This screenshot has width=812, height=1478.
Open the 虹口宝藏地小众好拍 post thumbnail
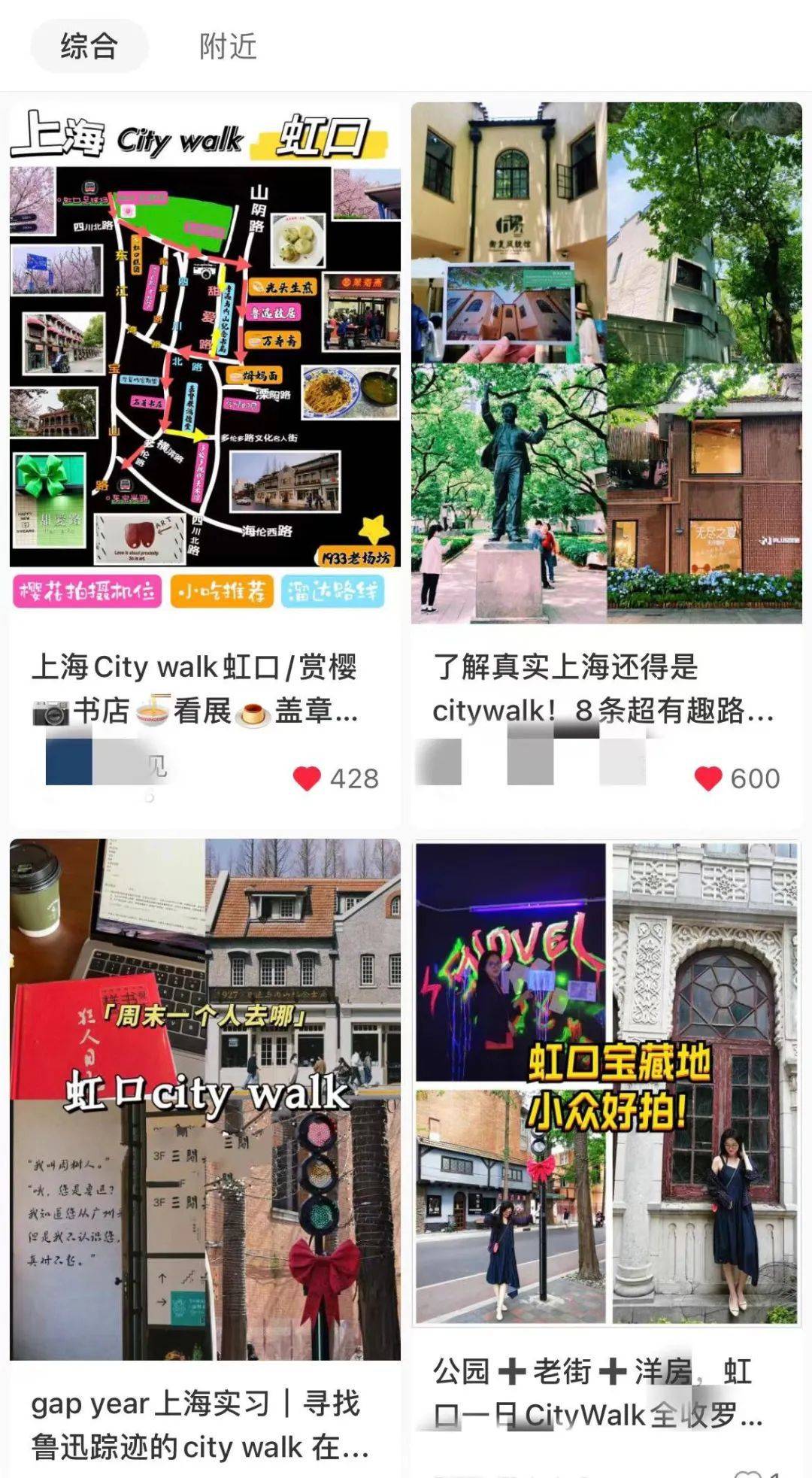coord(609,1091)
